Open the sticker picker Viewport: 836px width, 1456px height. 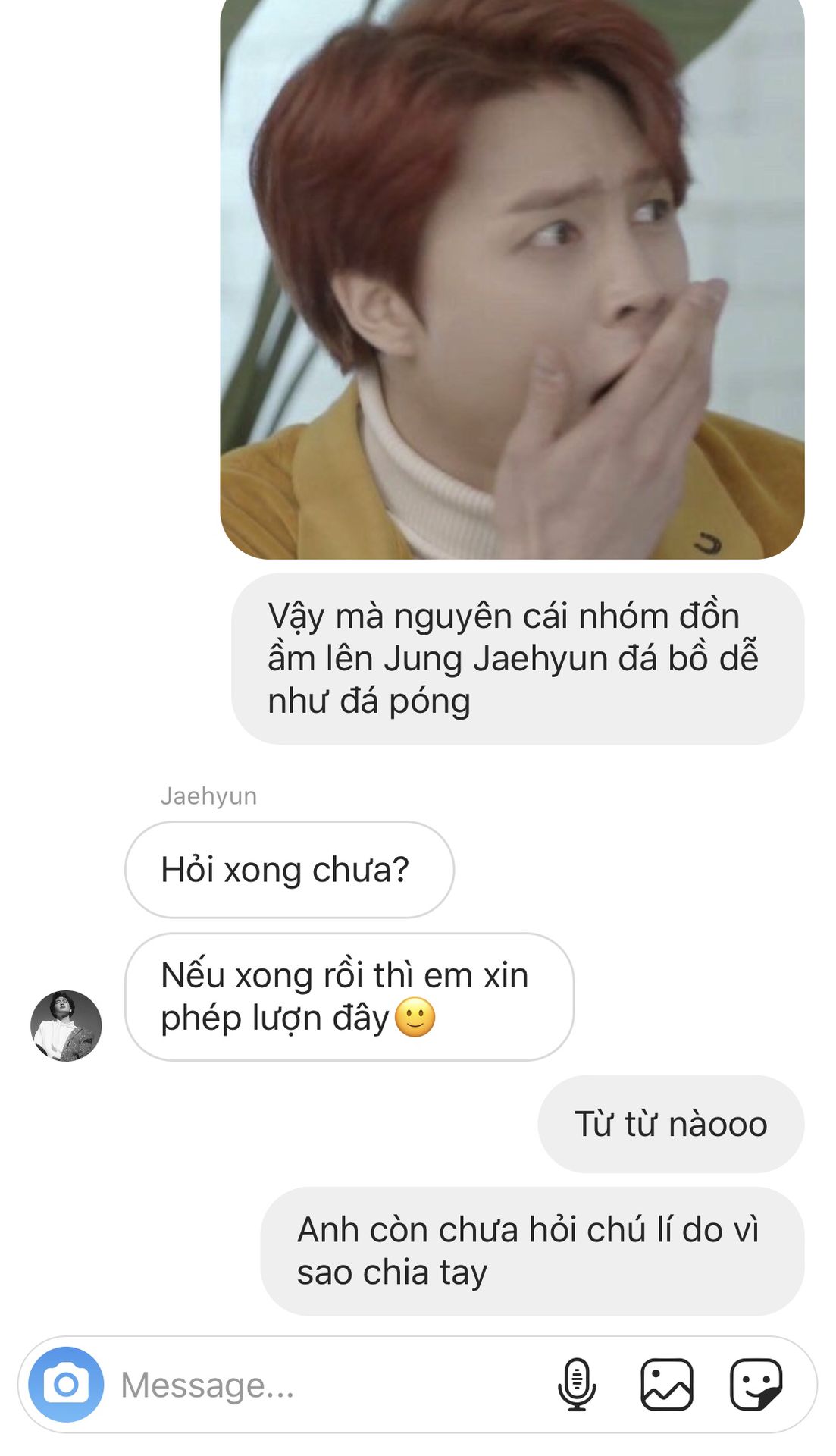[x=756, y=1384]
